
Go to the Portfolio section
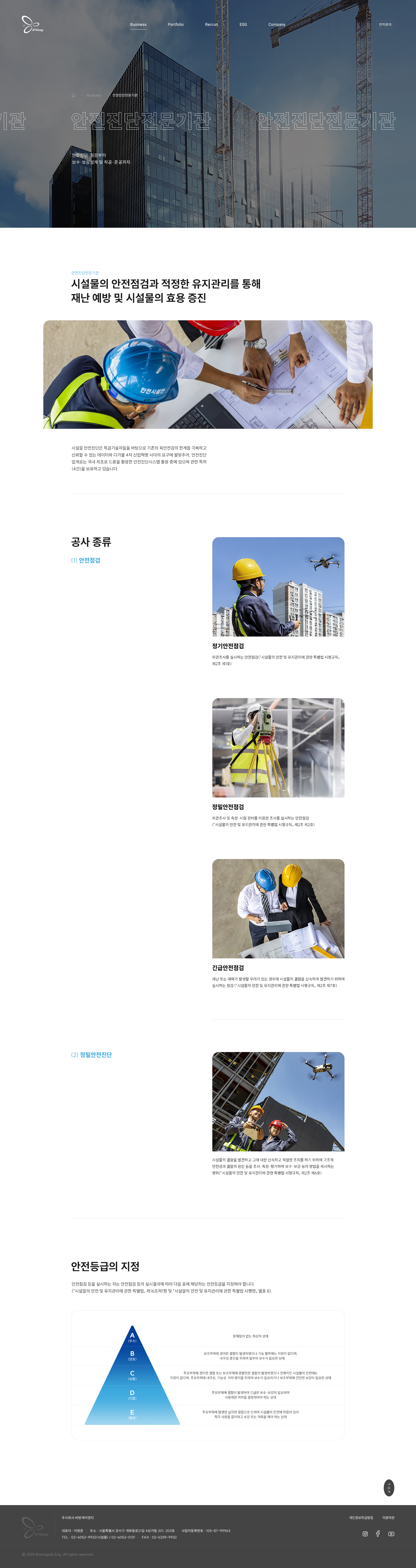(x=176, y=24)
